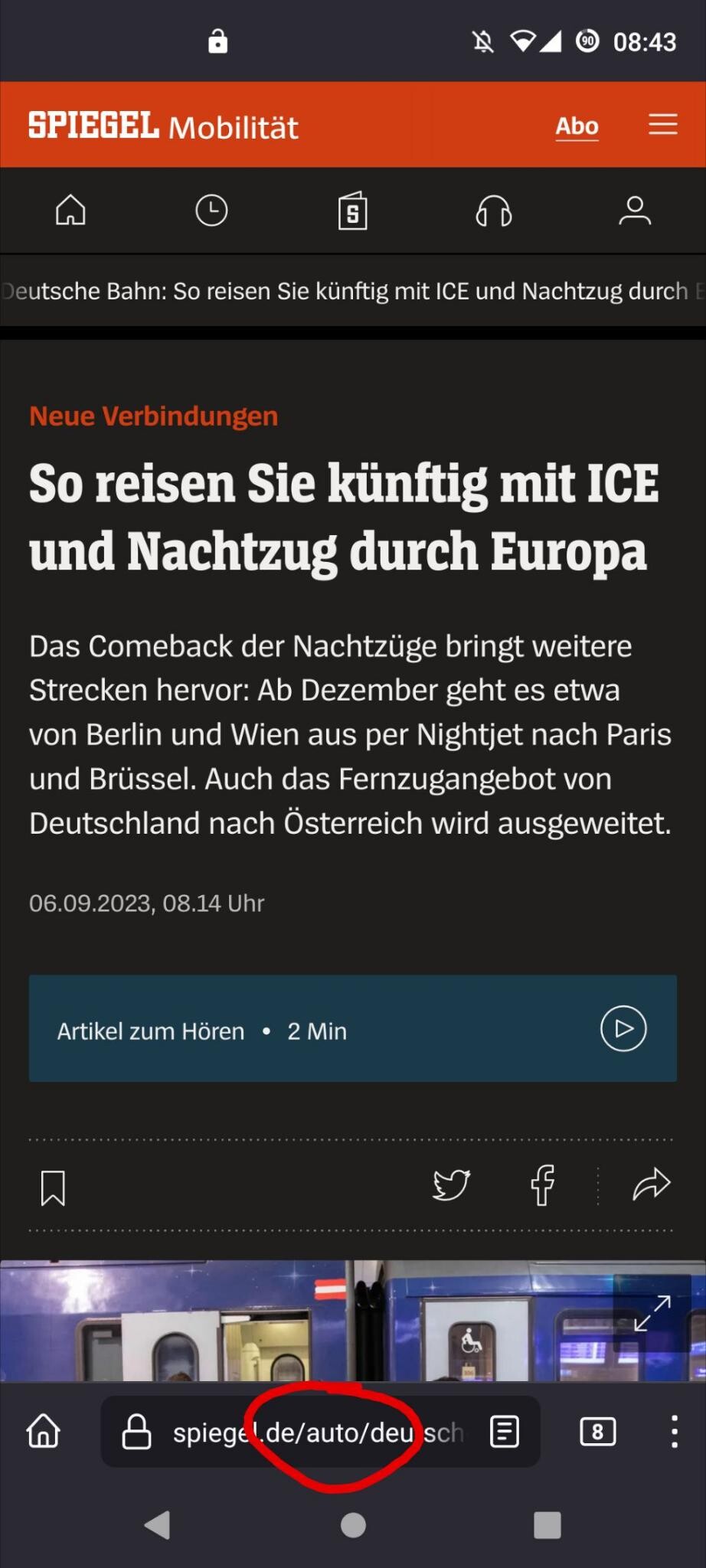Share the article on Twitter
The width and height of the screenshot is (706, 1568).
click(x=452, y=1184)
